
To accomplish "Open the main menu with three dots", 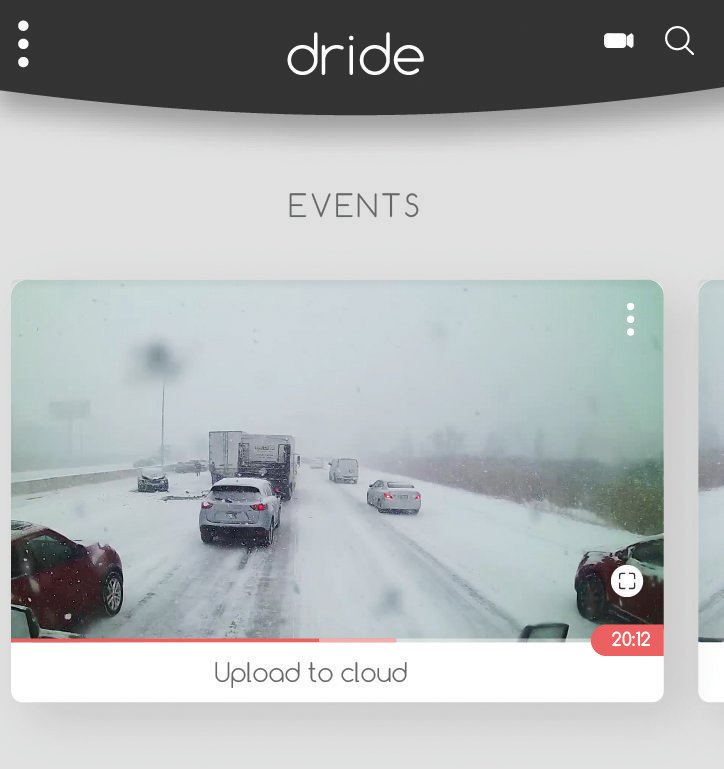I will click(23, 44).
